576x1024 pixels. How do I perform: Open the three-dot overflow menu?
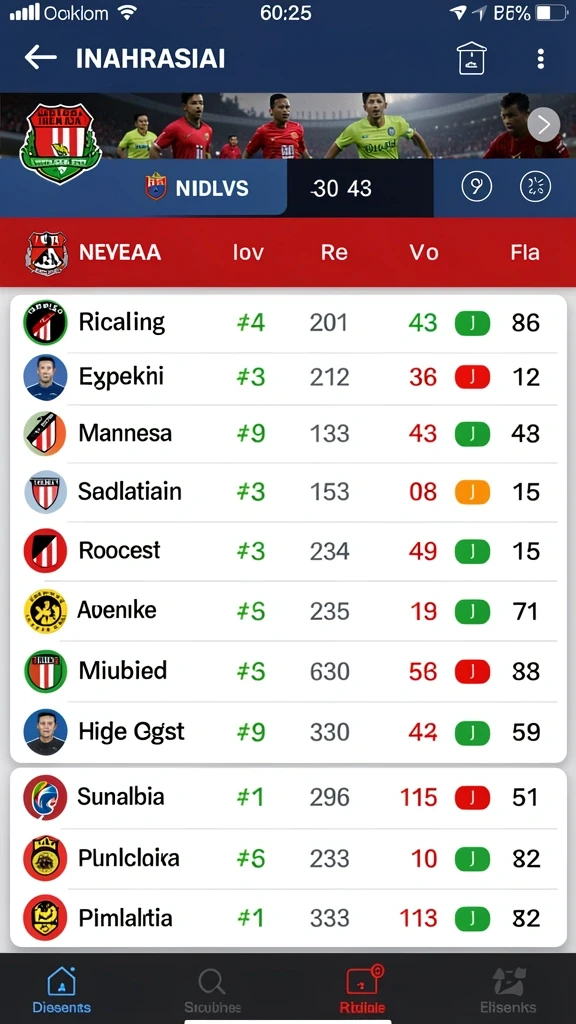tap(540, 59)
